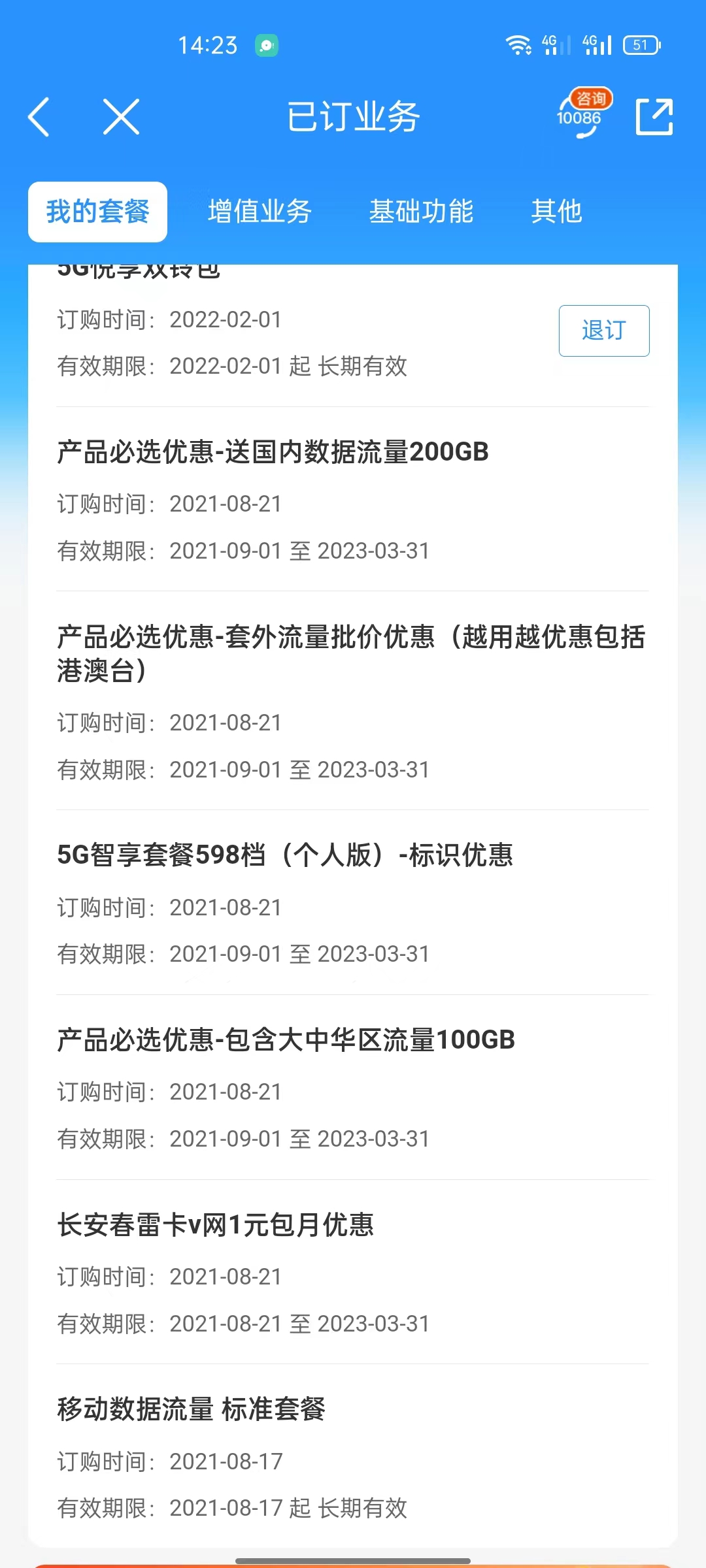This screenshot has width=706, height=1568.
Task: Switch to the 基础功能 tab
Action: pyautogui.click(x=421, y=212)
